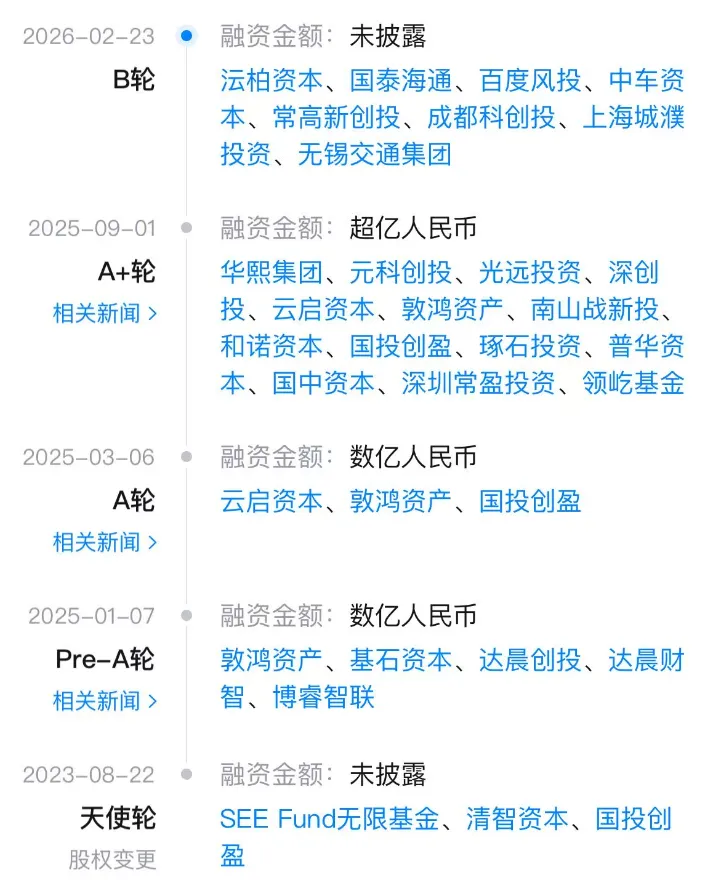Tap the 无锡交通集团 investor link
This screenshot has width=701, height=894.
(375, 155)
